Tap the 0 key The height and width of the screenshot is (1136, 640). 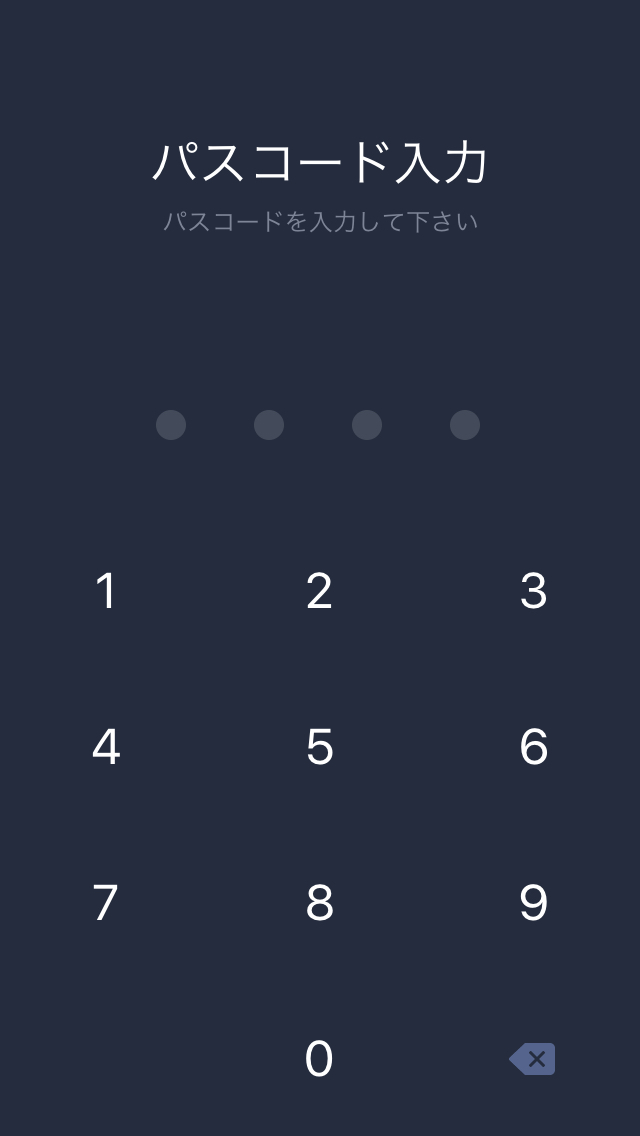coord(319,1059)
